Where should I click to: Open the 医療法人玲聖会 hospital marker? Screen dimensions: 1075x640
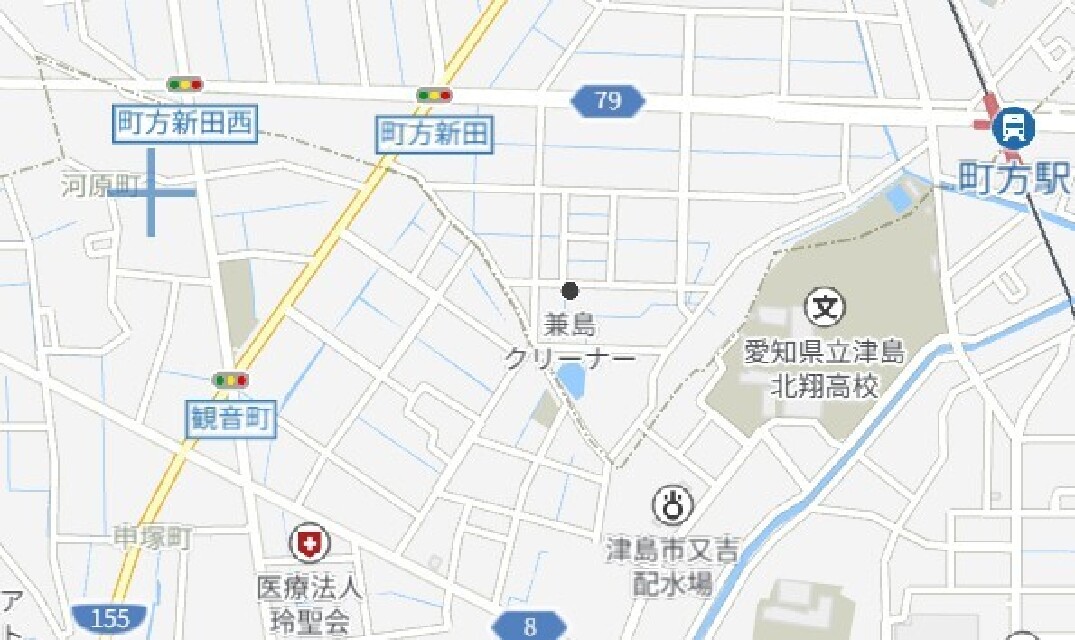tap(309, 545)
